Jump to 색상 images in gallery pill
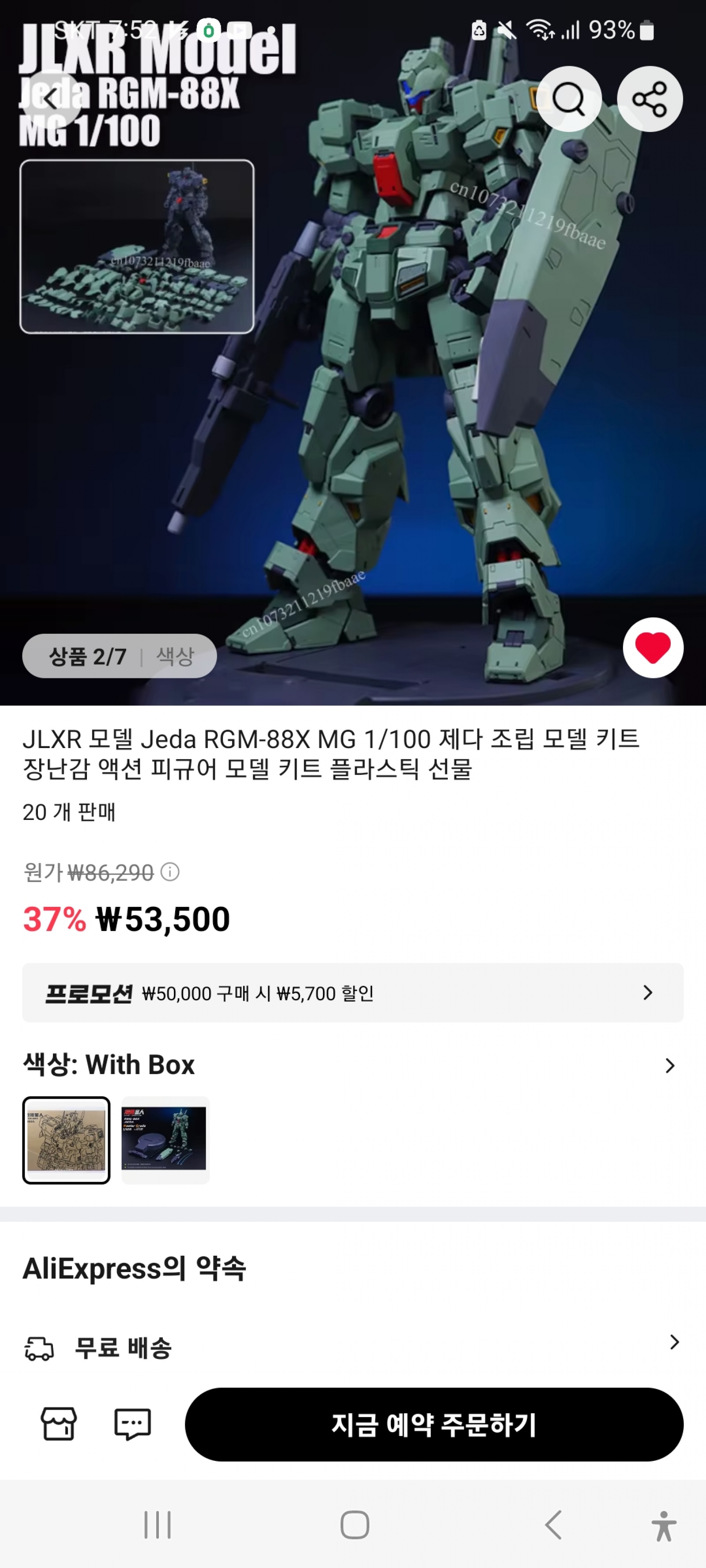Viewport: 706px width, 1568px height. point(175,656)
